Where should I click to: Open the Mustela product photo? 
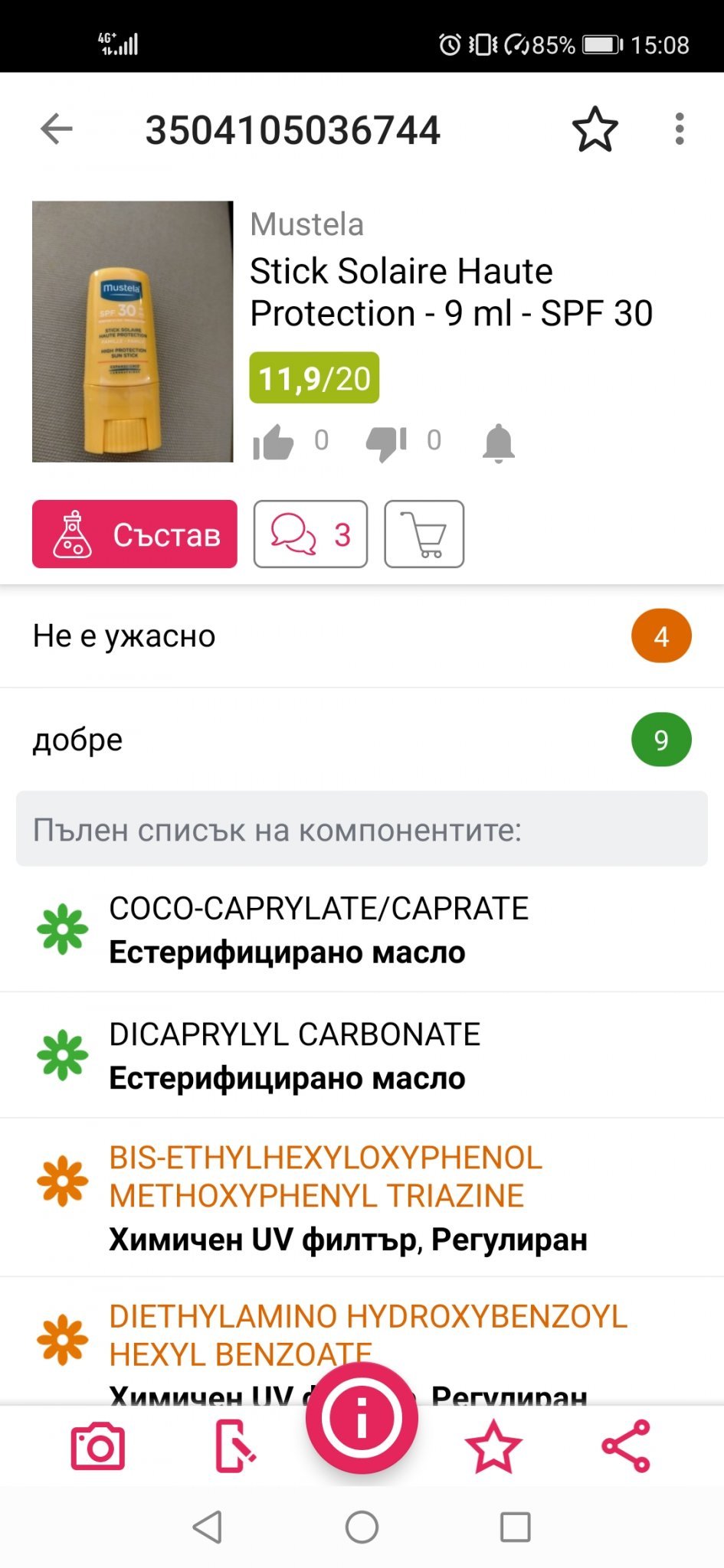133,332
